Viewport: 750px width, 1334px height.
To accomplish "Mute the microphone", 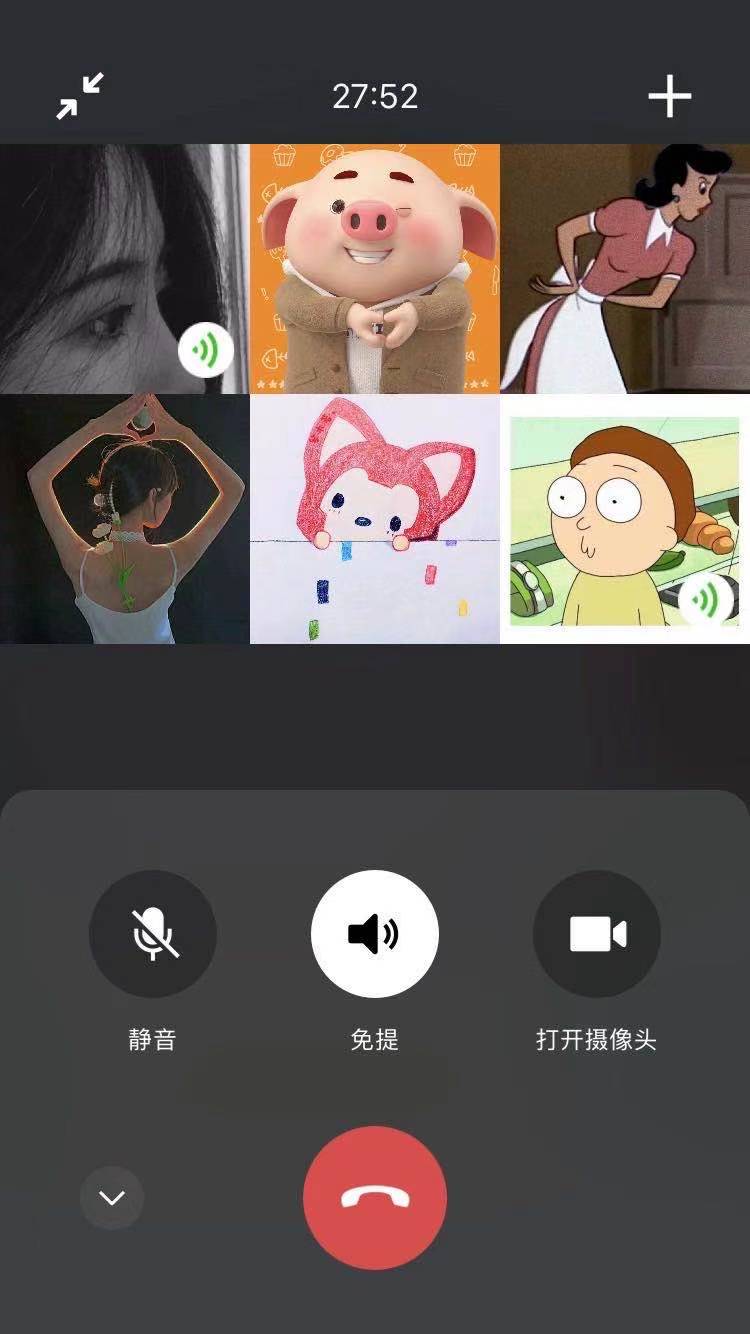I will (153, 933).
